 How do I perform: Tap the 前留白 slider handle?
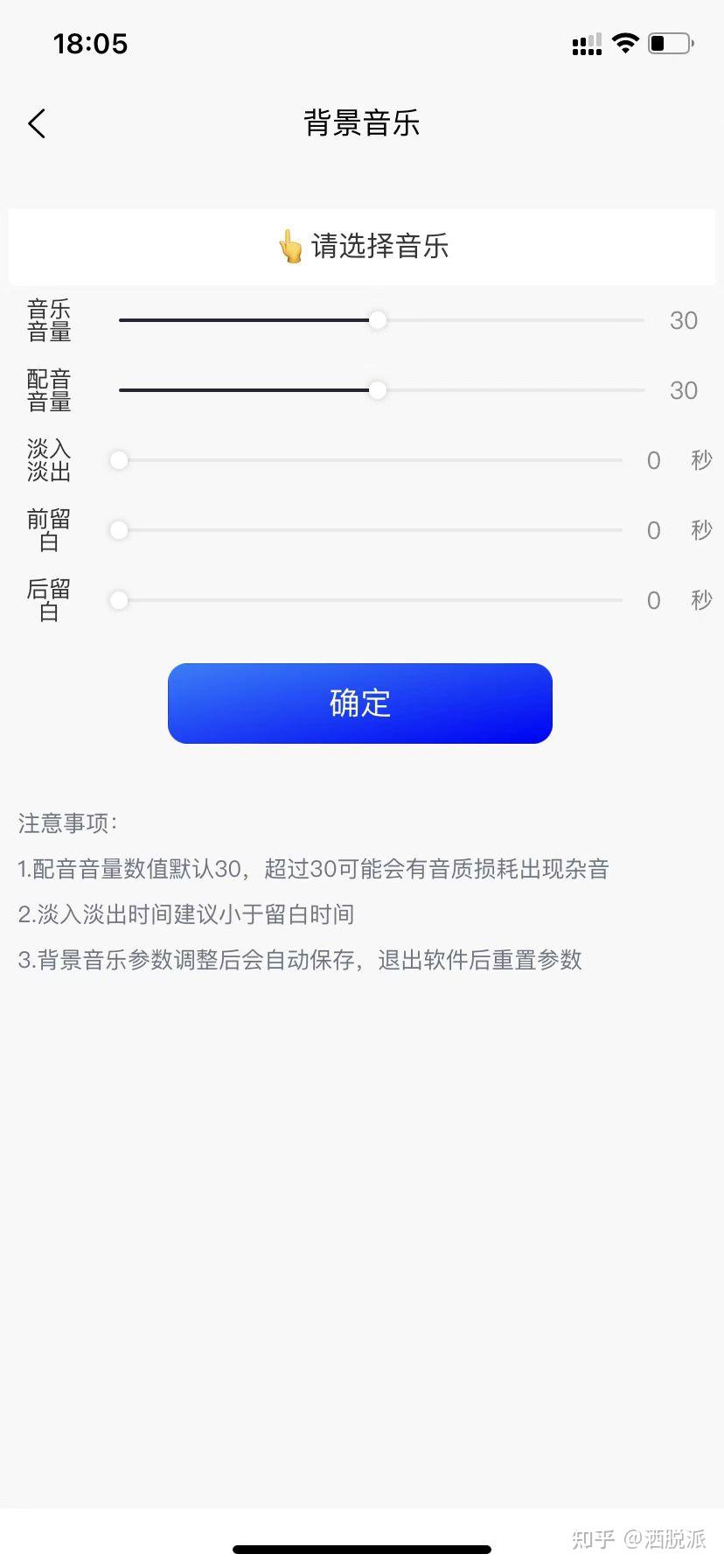(119, 530)
